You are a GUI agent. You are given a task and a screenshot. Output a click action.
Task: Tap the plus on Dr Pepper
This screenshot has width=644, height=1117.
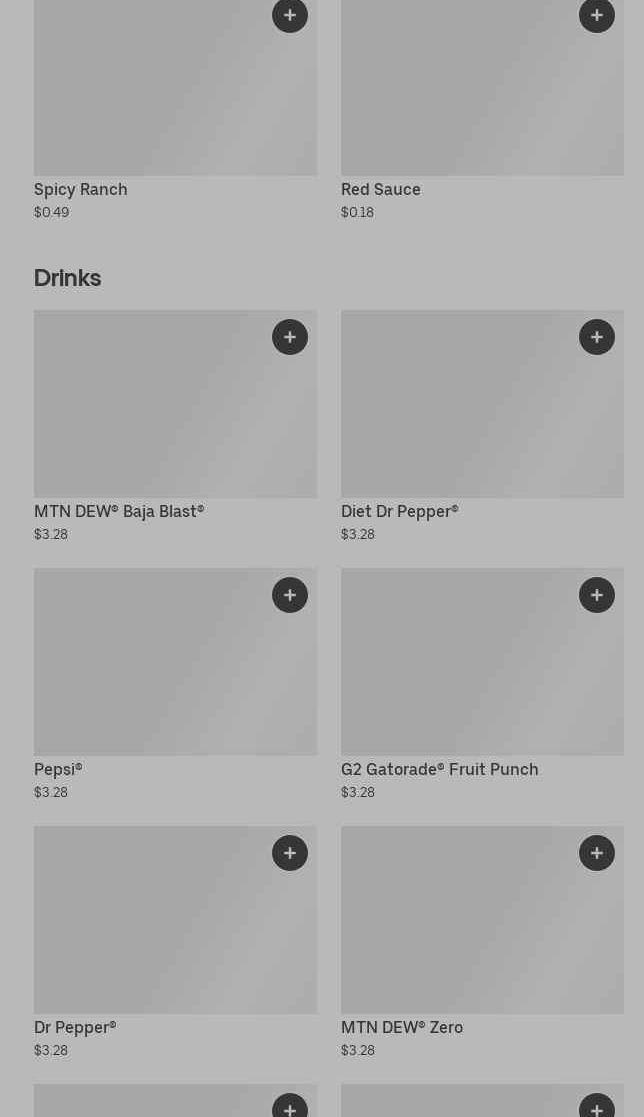click(x=290, y=853)
